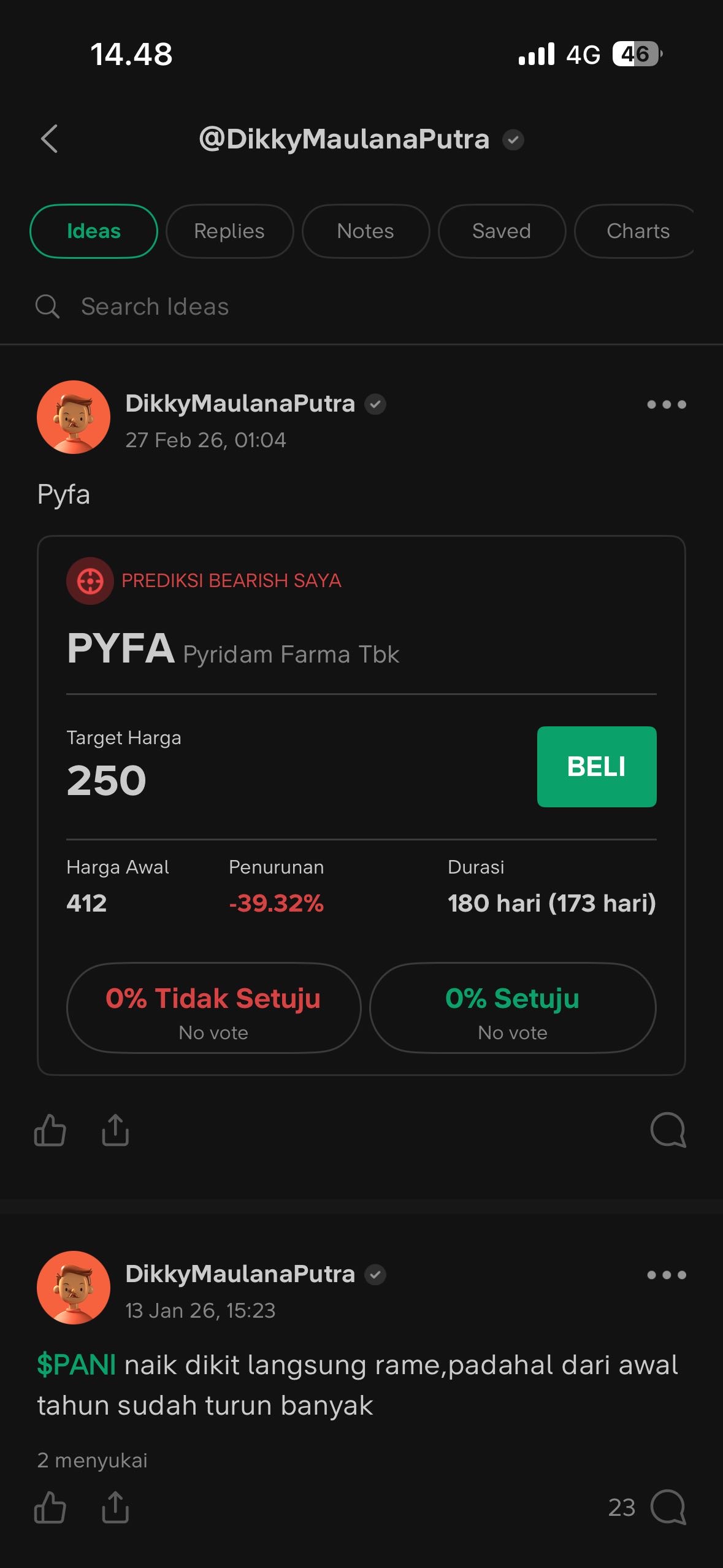723x1568 pixels.
Task: Open comments on the $PANI post
Action: pos(670,1508)
